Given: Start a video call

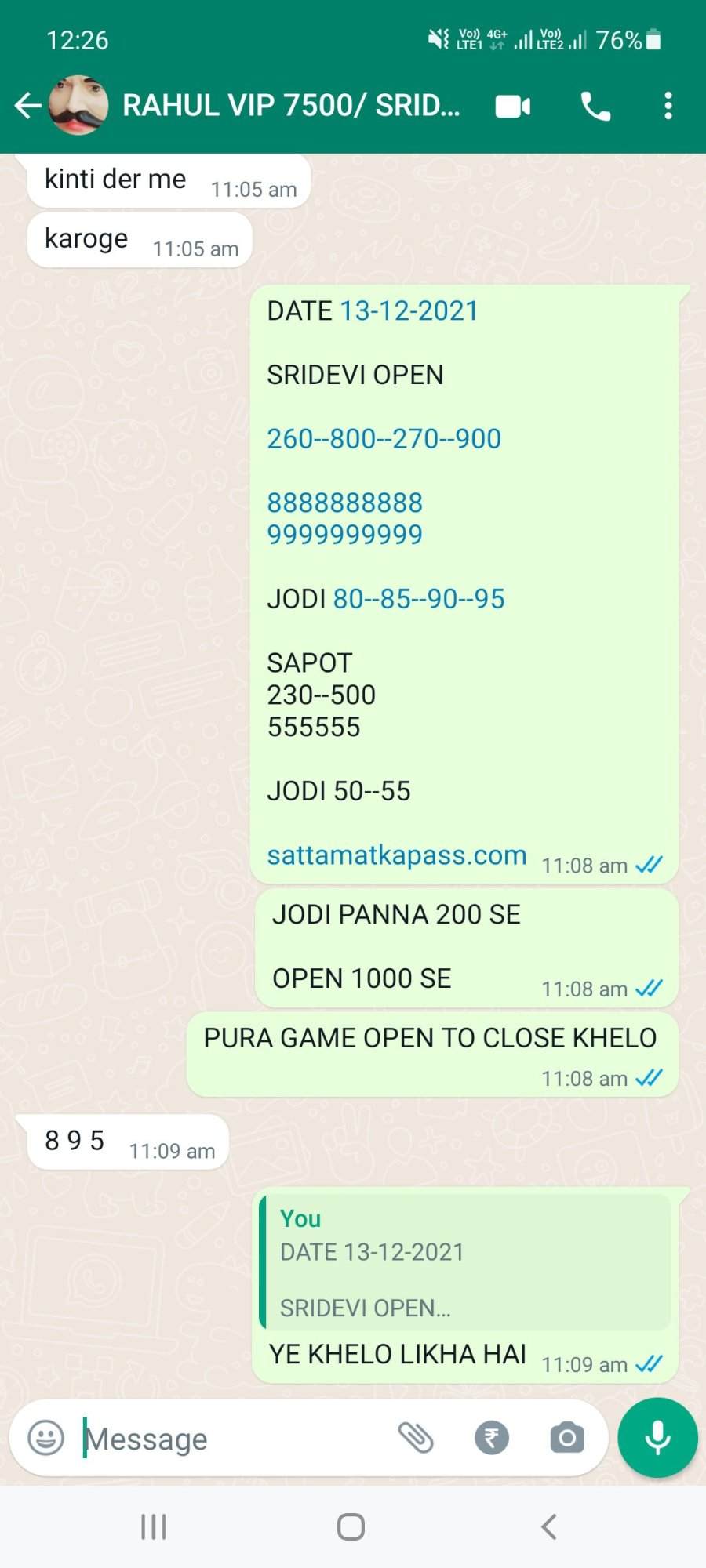Looking at the screenshot, I should pos(513,106).
